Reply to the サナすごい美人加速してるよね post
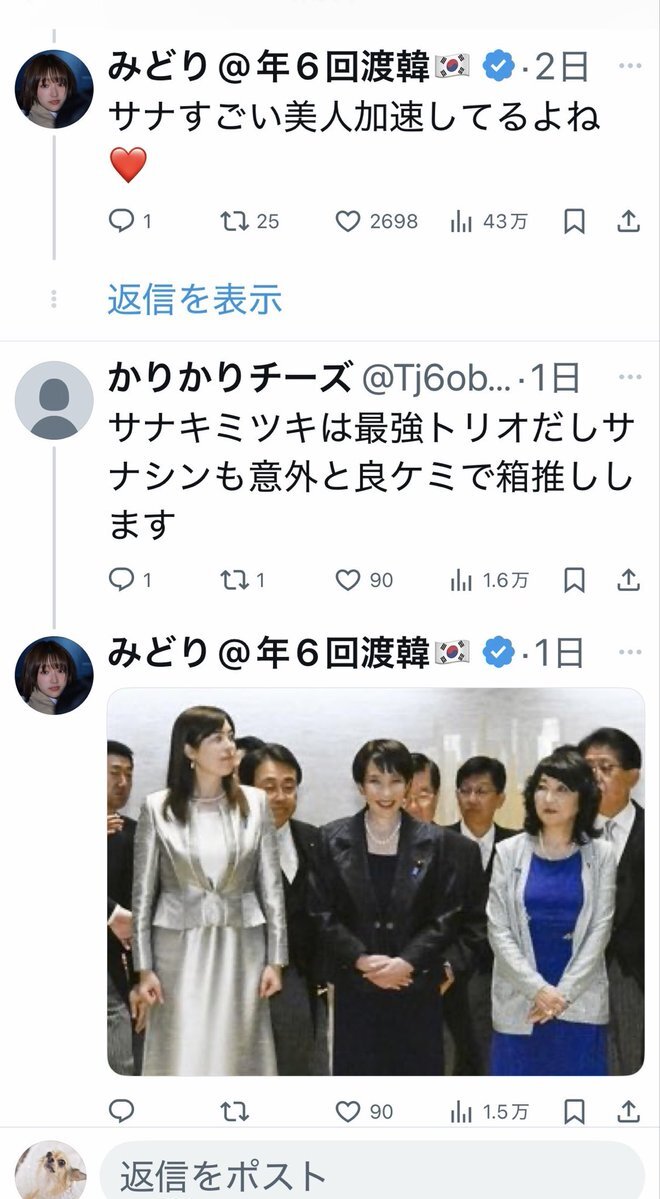 pyautogui.click(x=120, y=222)
